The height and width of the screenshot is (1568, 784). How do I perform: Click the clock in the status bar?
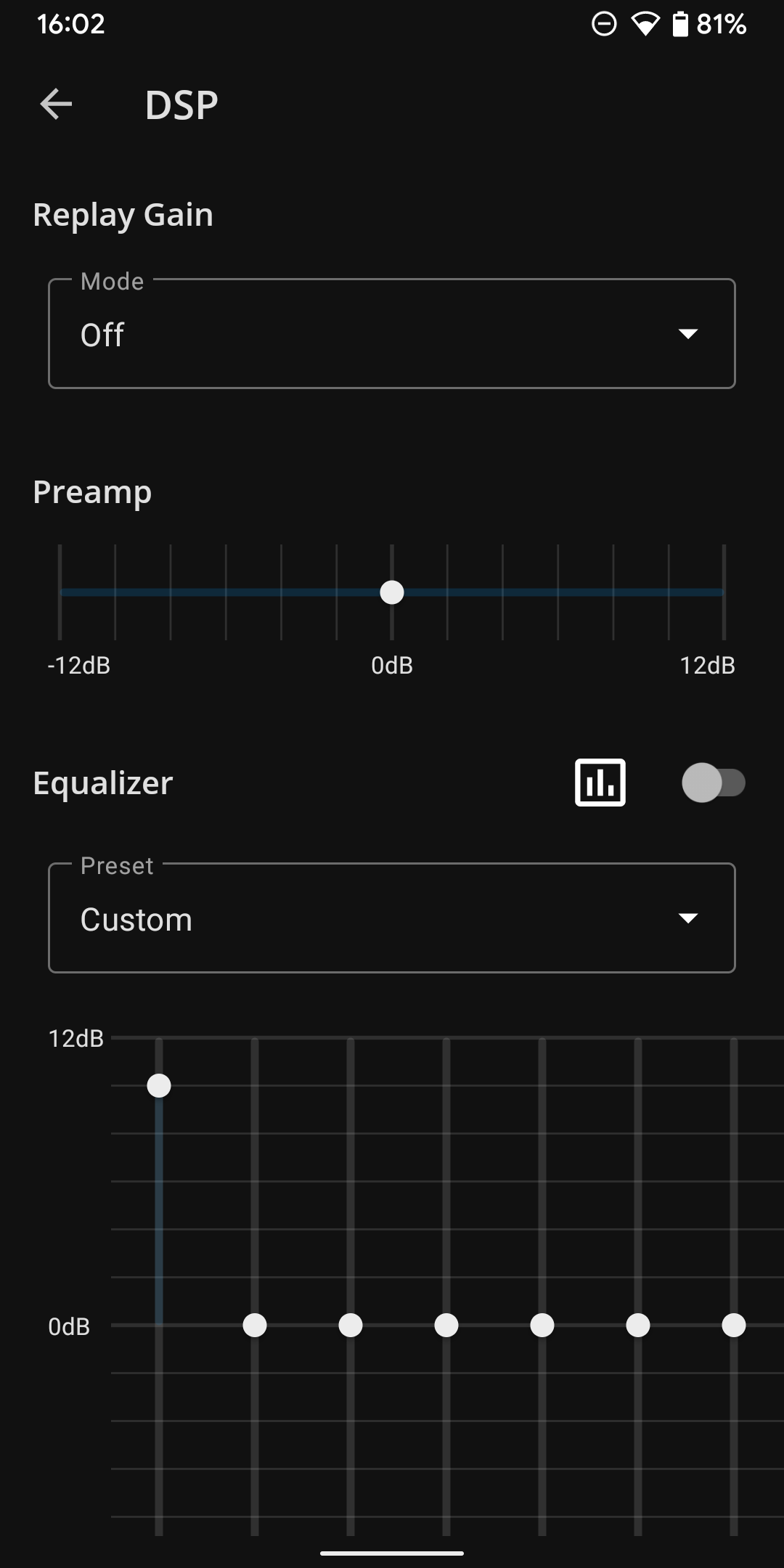coord(71,24)
